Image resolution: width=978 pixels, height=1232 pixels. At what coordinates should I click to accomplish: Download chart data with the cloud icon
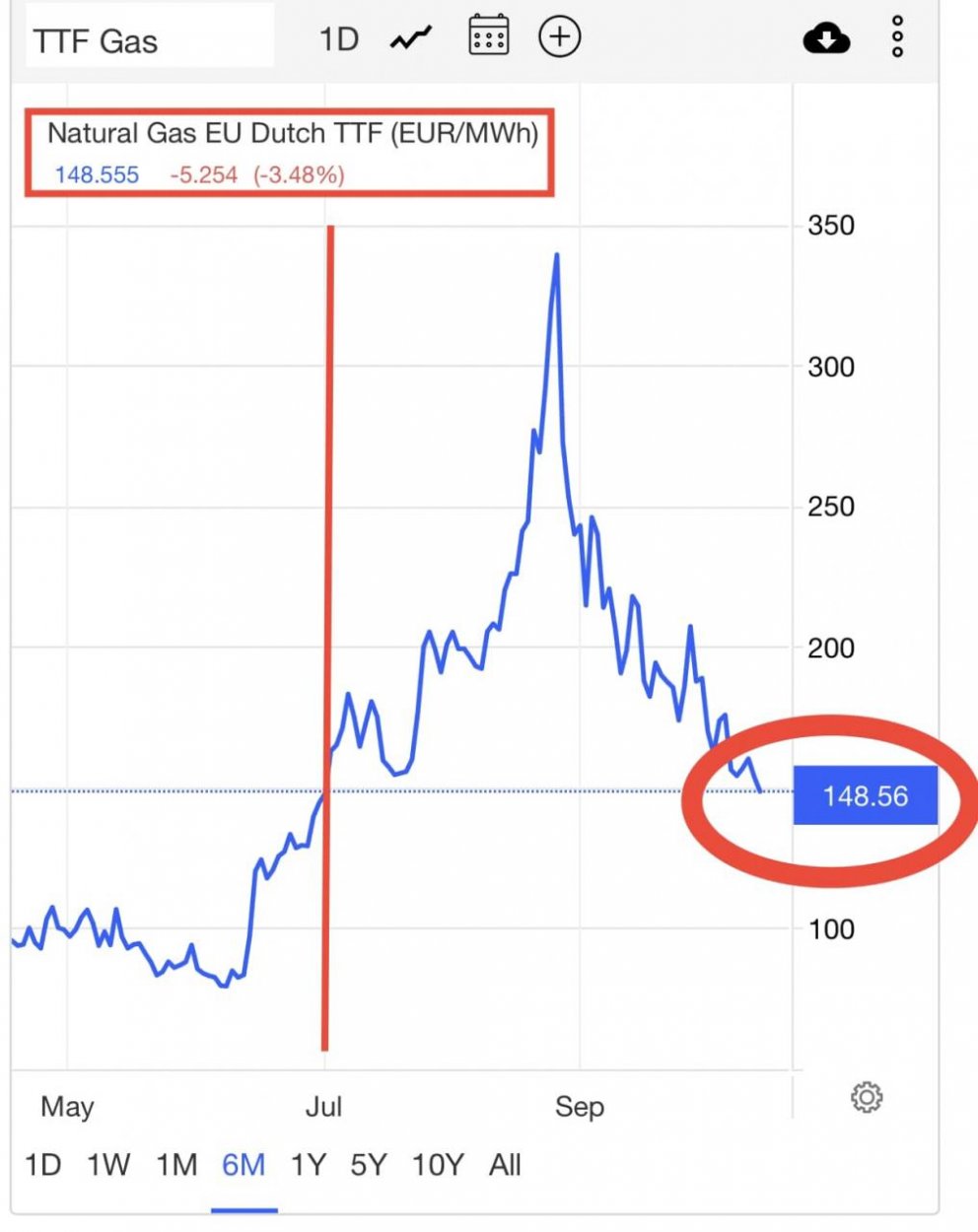click(826, 39)
